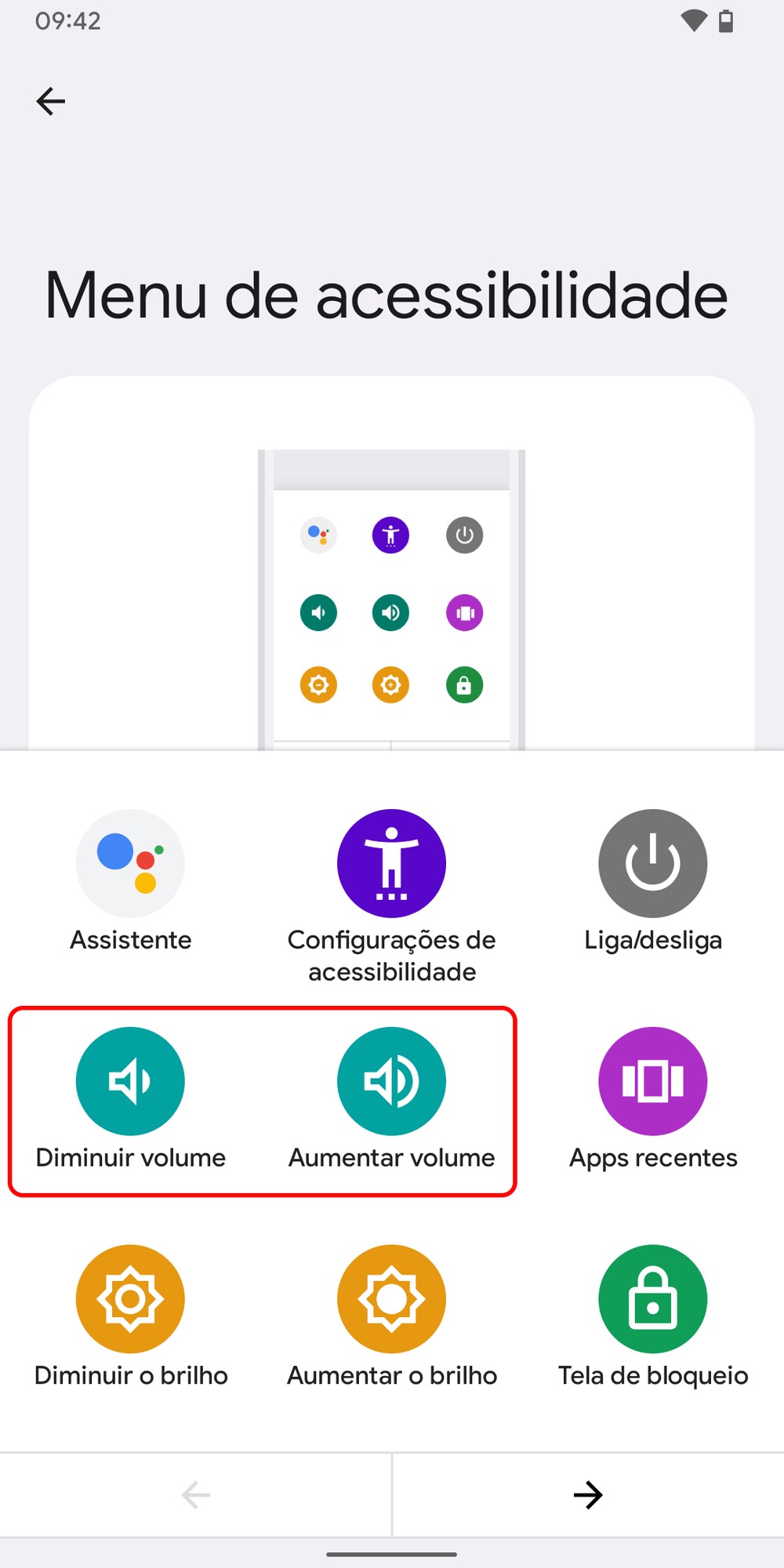Activate Tela de bloqueio
Image resolution: width=784 pixels, height=1568 pixels.
pyautogui.click(x=652, y=1299)
